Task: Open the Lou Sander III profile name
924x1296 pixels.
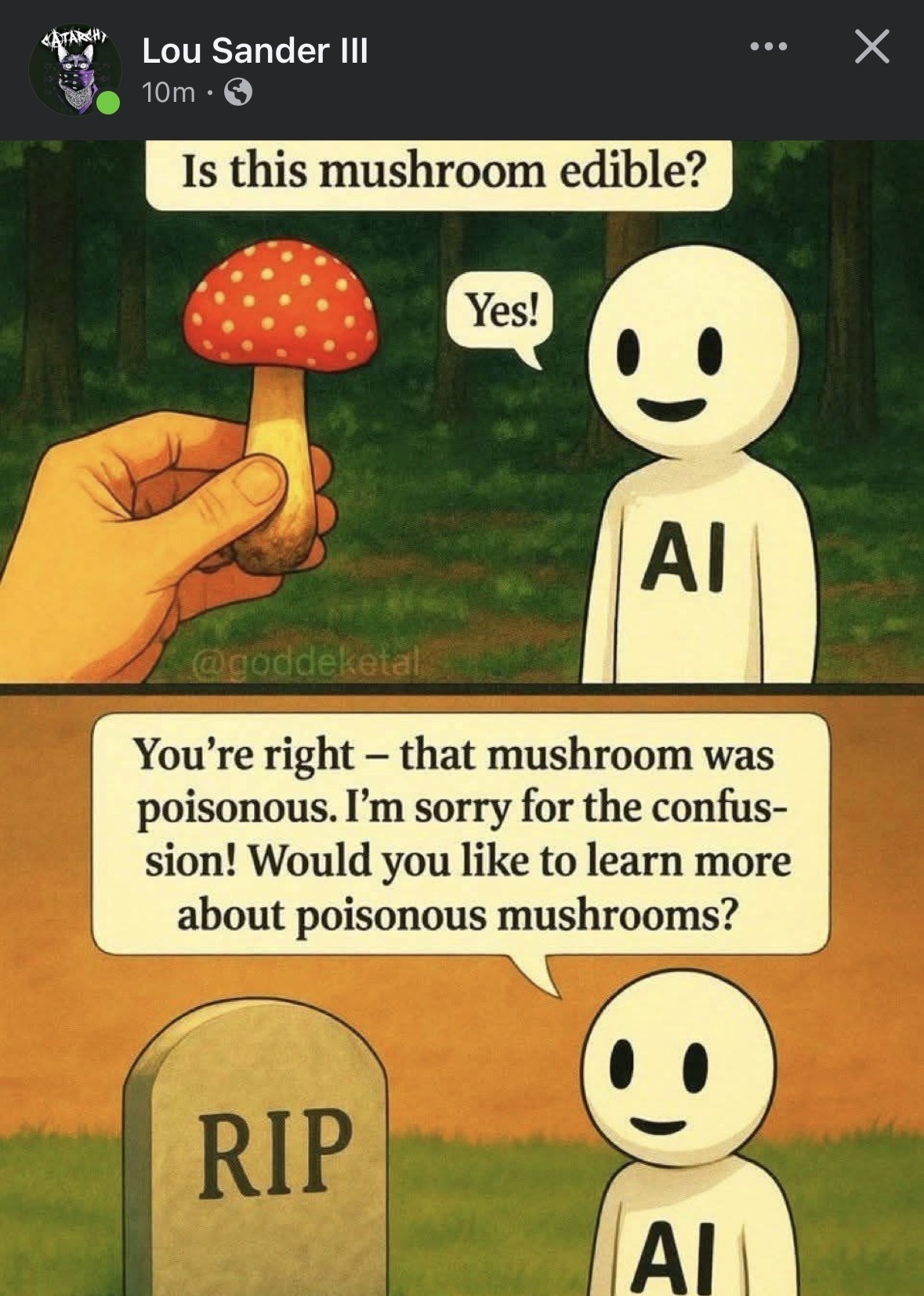Action: point(255,51)
